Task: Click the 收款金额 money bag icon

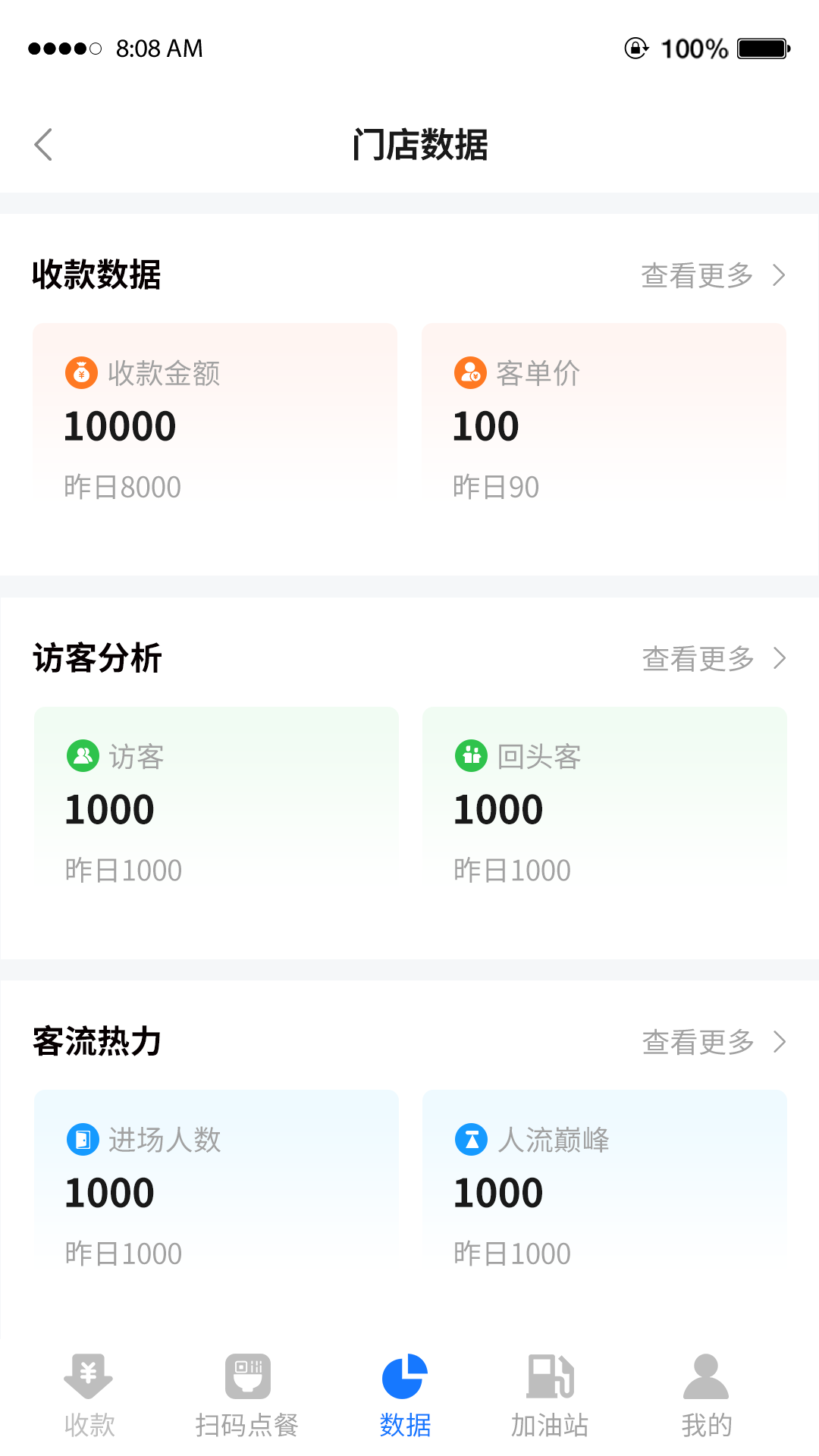Action: 82,373
